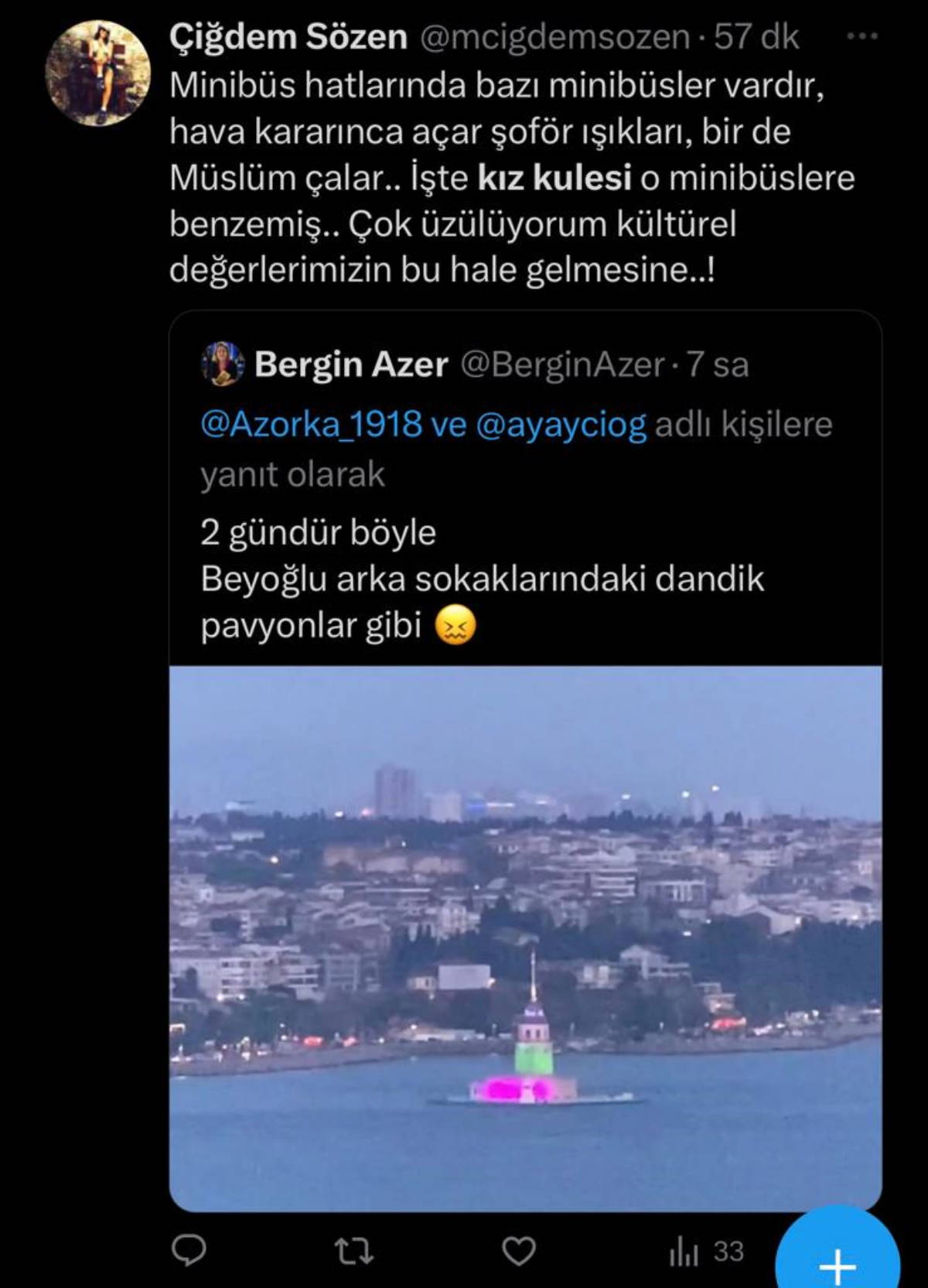Open the Kız Kulesi photo in the quoted tweet

pyautogui.click(x=525, y=938)
